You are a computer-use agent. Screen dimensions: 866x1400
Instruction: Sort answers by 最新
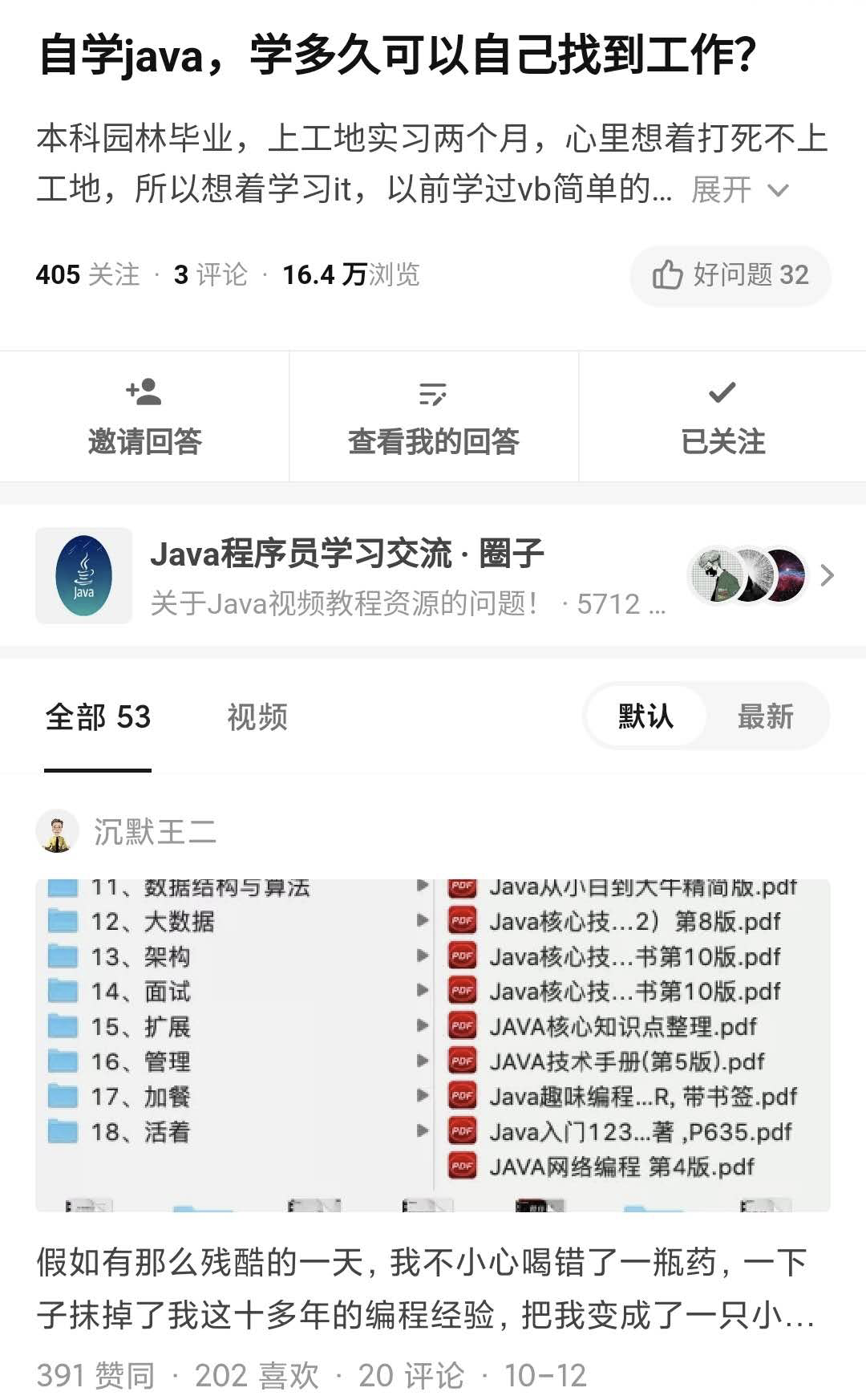765,716
